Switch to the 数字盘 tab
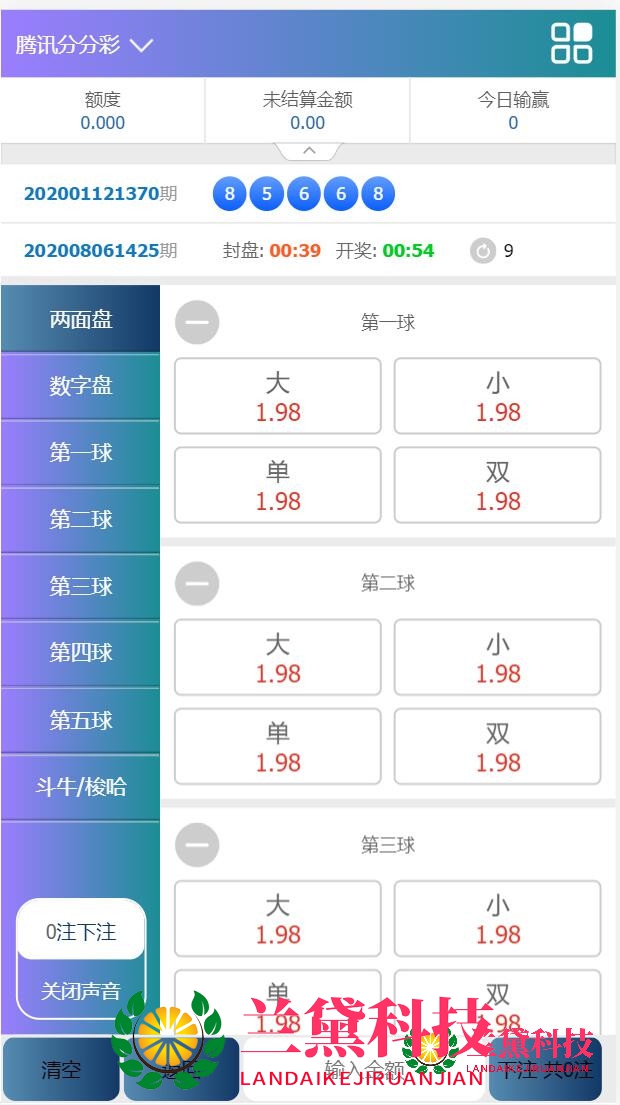Viewport: 620px width, 1105px height. pos(81,386)
